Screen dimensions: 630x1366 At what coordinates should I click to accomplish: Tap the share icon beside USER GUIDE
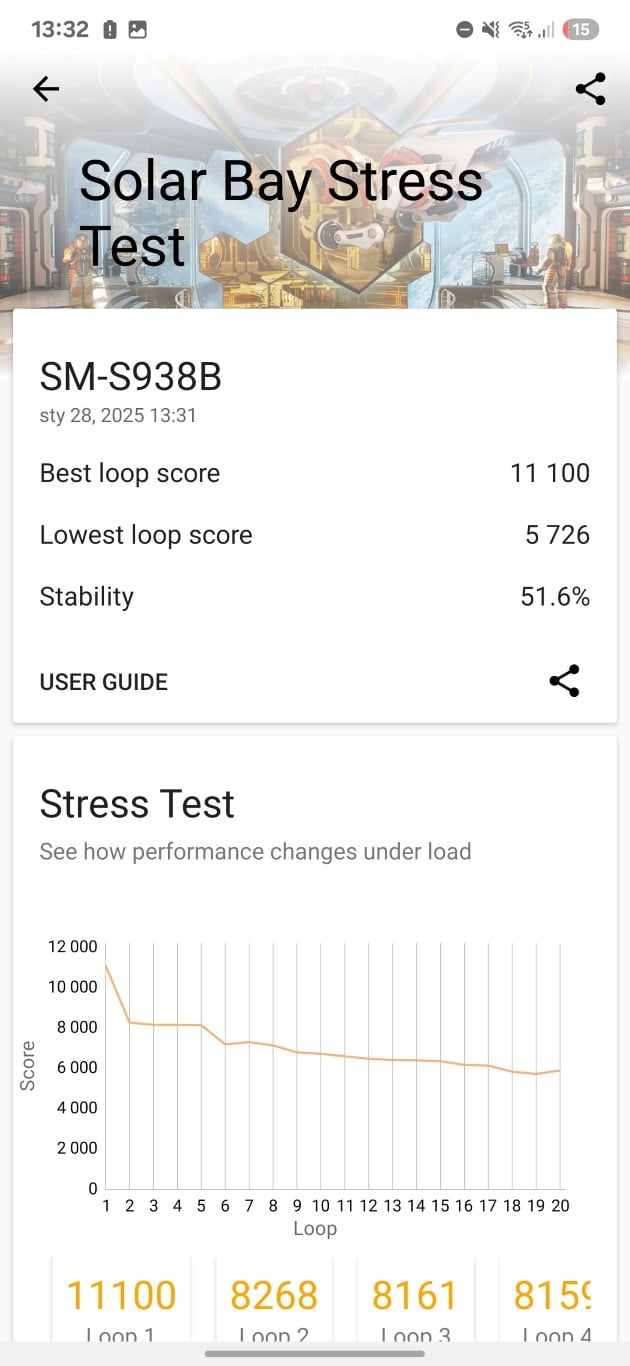coord(565,681)
